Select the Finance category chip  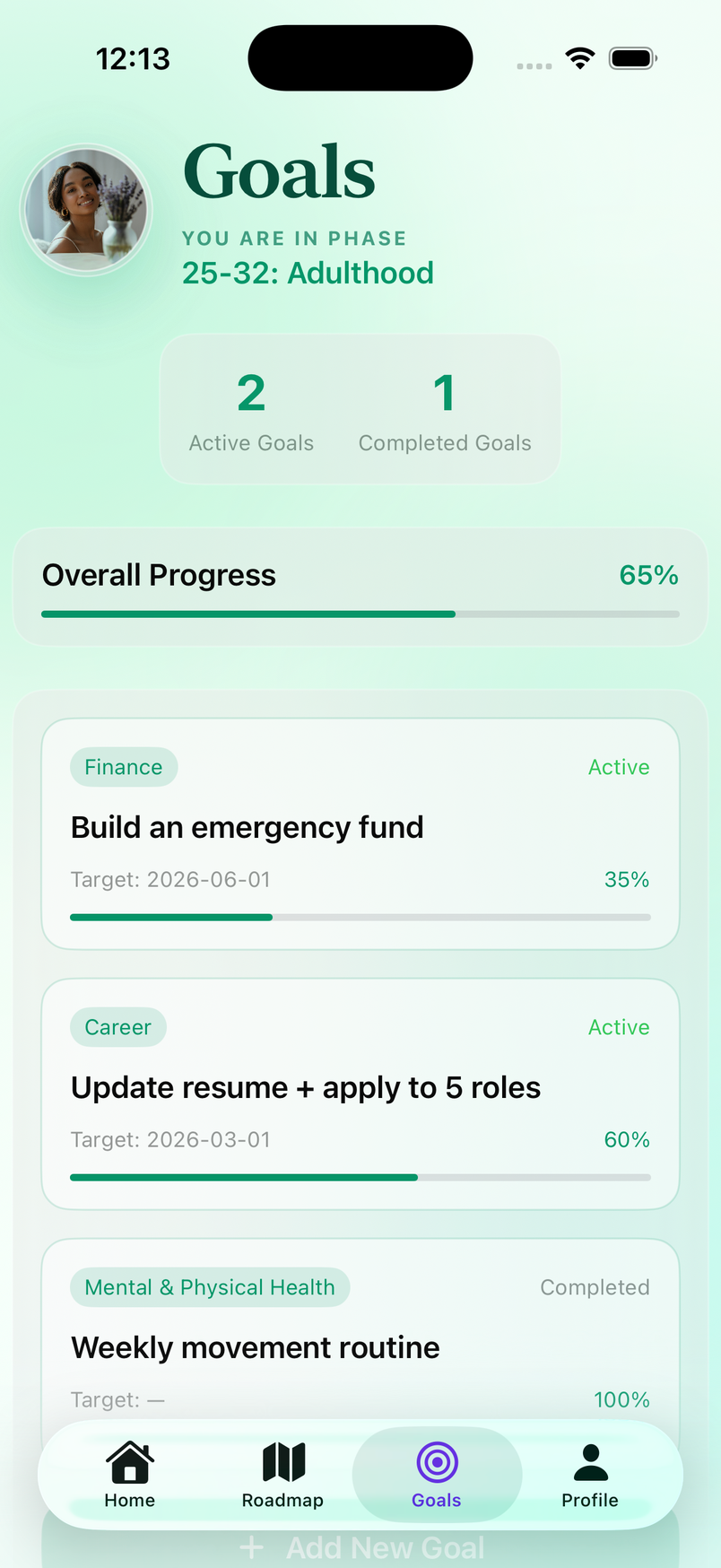point(123,767)
